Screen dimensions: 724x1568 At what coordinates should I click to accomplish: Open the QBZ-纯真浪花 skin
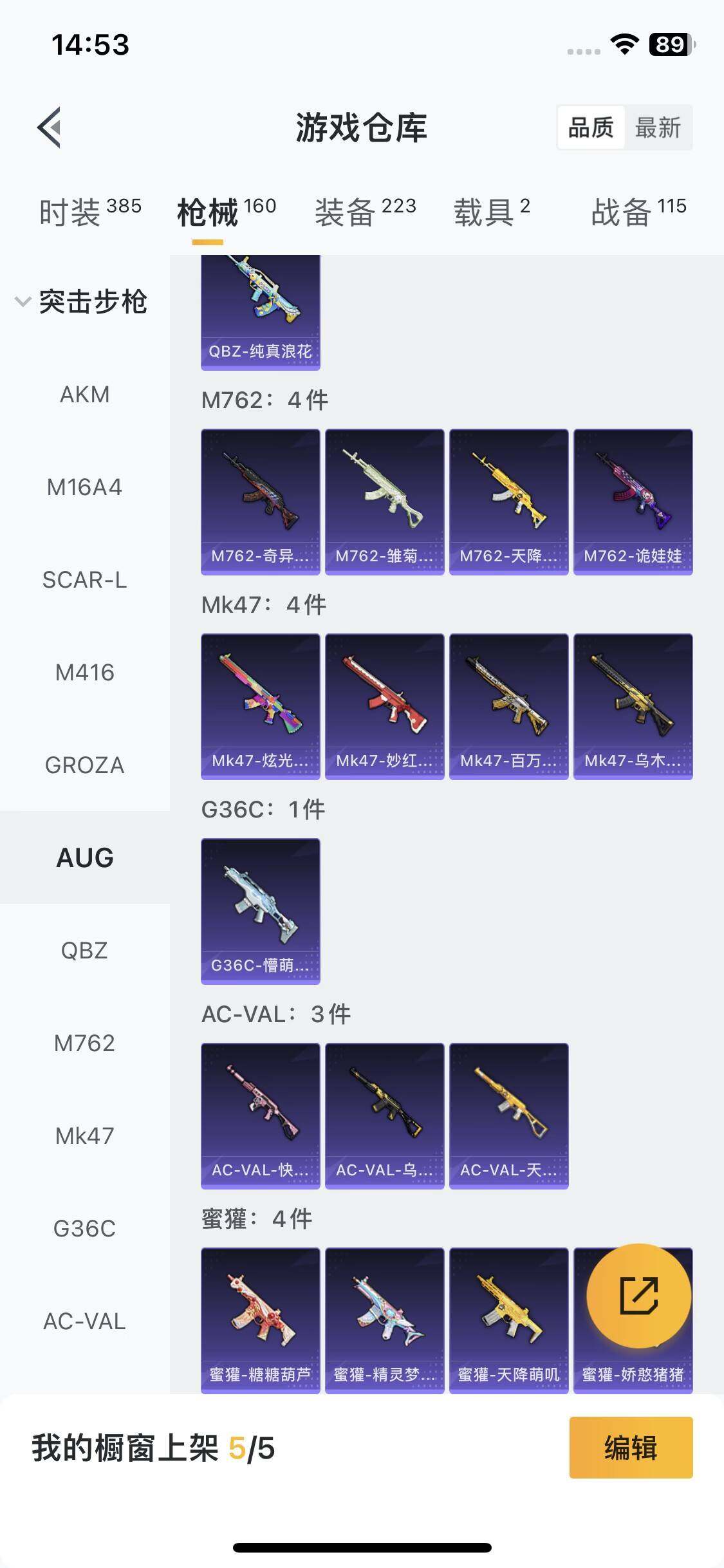260,312
